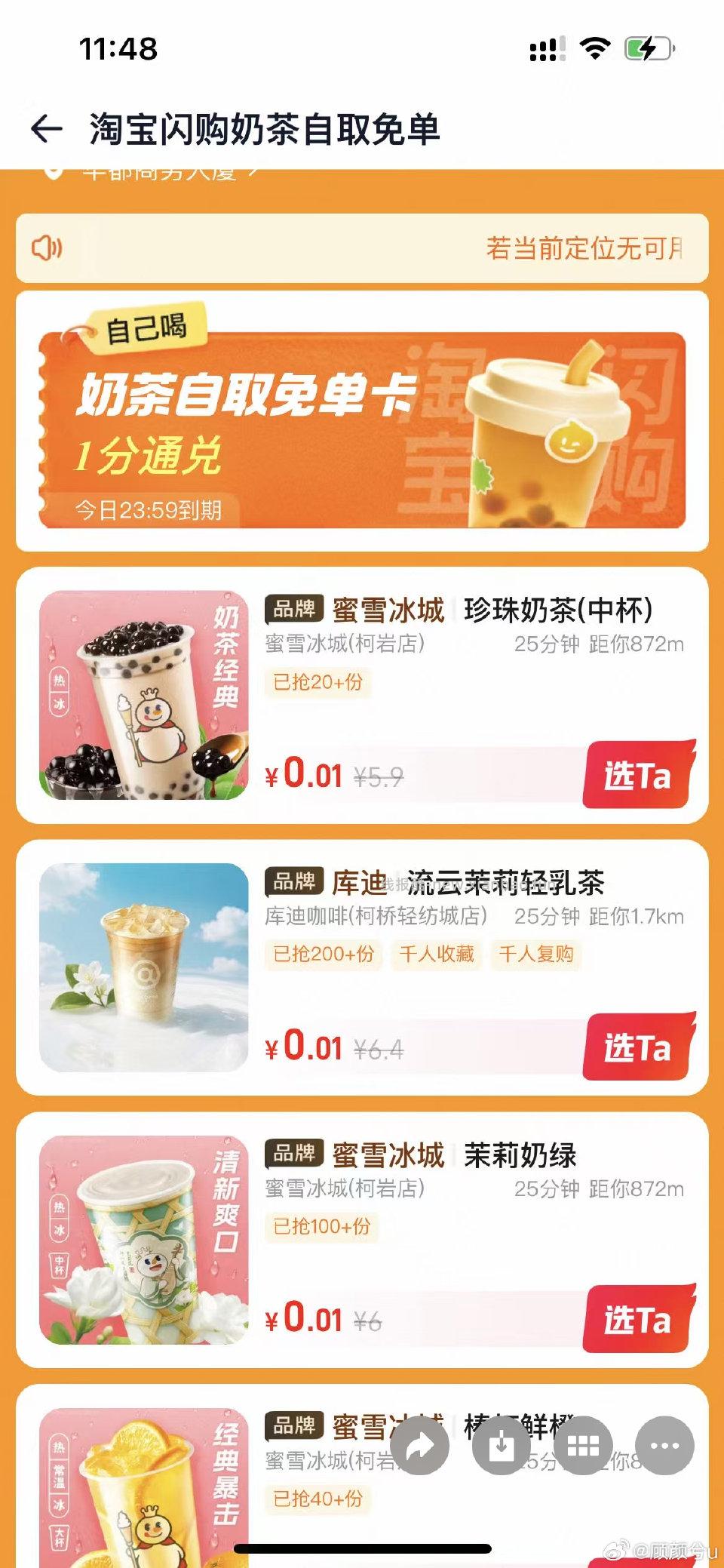Tap the download/save icon
724x1568 pixels.
coord(503,1446)
